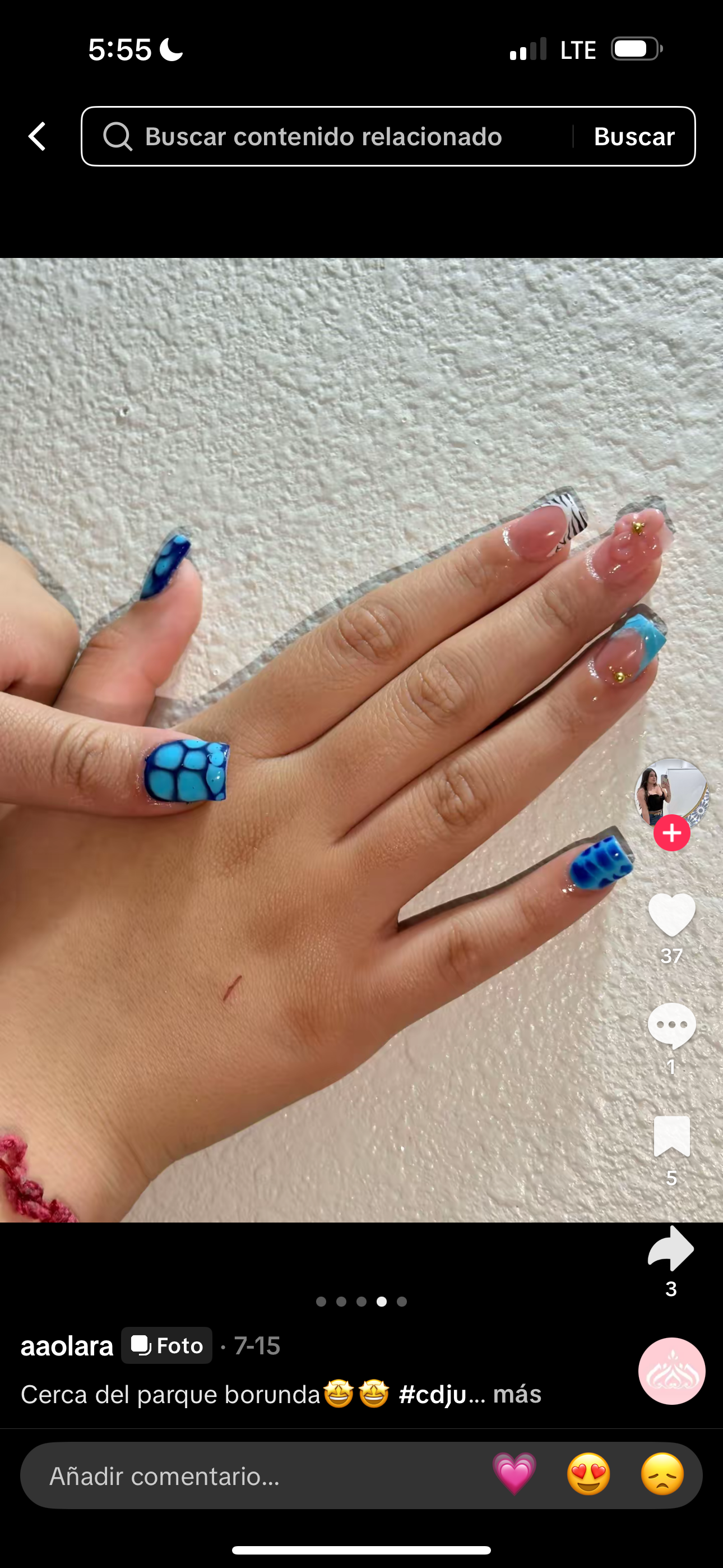This screenshot has width=723, height=1568.
Task: Send the sad face emoji reaction
Action: (662, 1474)
